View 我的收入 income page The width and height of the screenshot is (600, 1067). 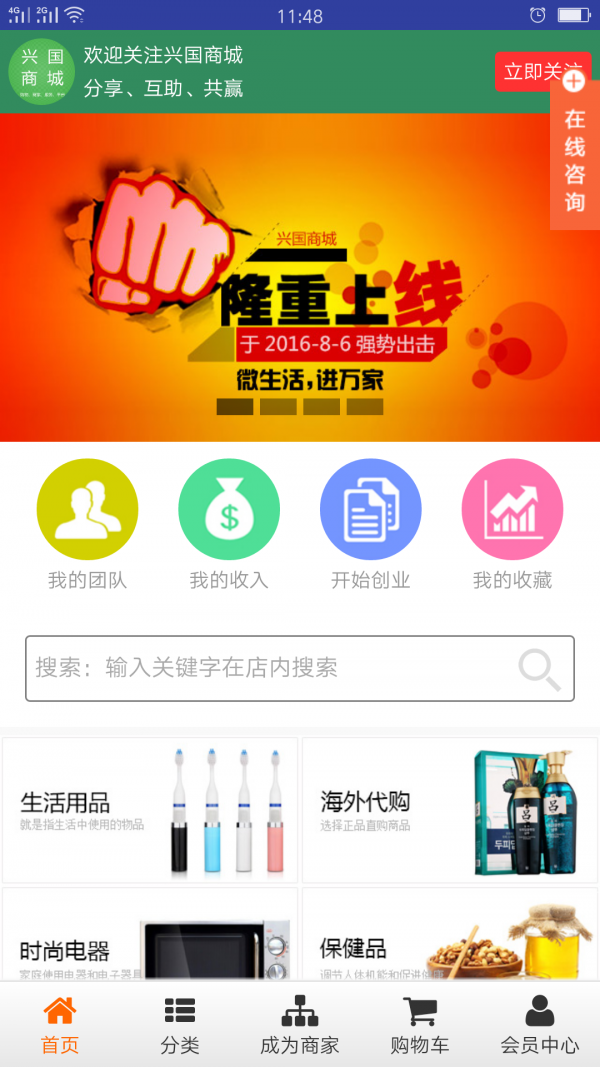[229, 524]
